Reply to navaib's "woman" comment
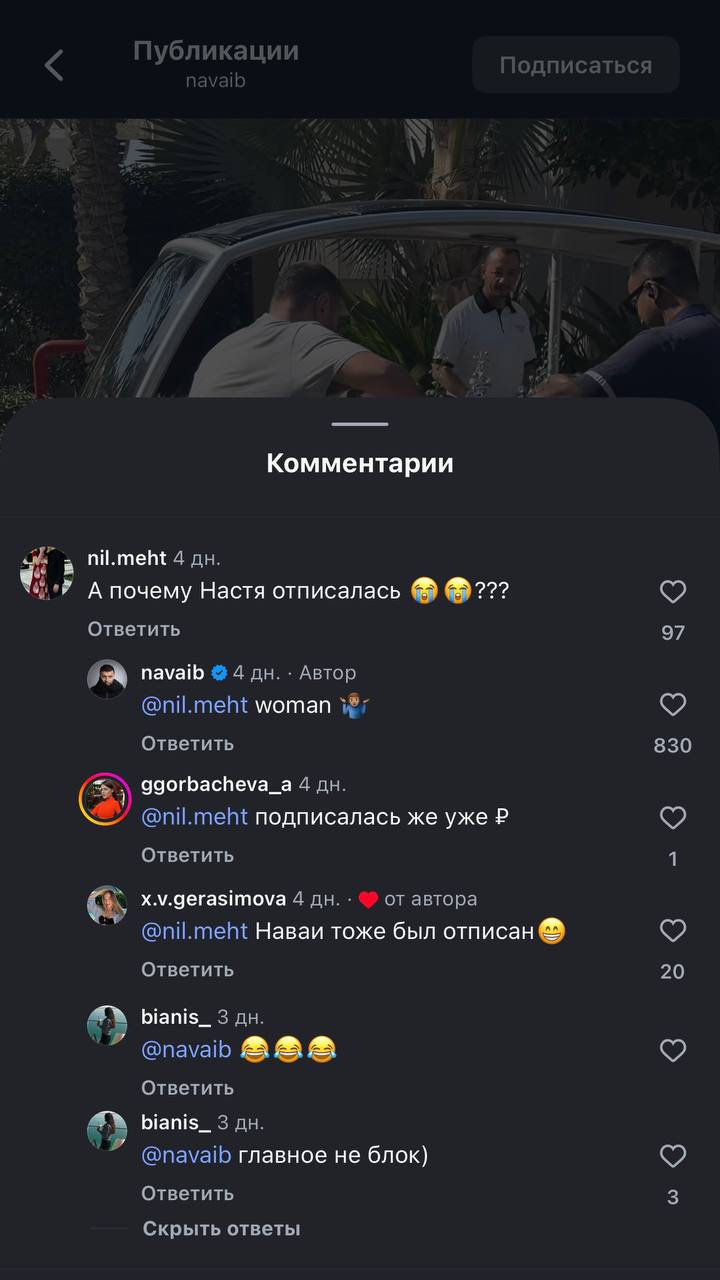This screenshot has width=720, height=1280. pyautogui.click(x=188, y=743)
